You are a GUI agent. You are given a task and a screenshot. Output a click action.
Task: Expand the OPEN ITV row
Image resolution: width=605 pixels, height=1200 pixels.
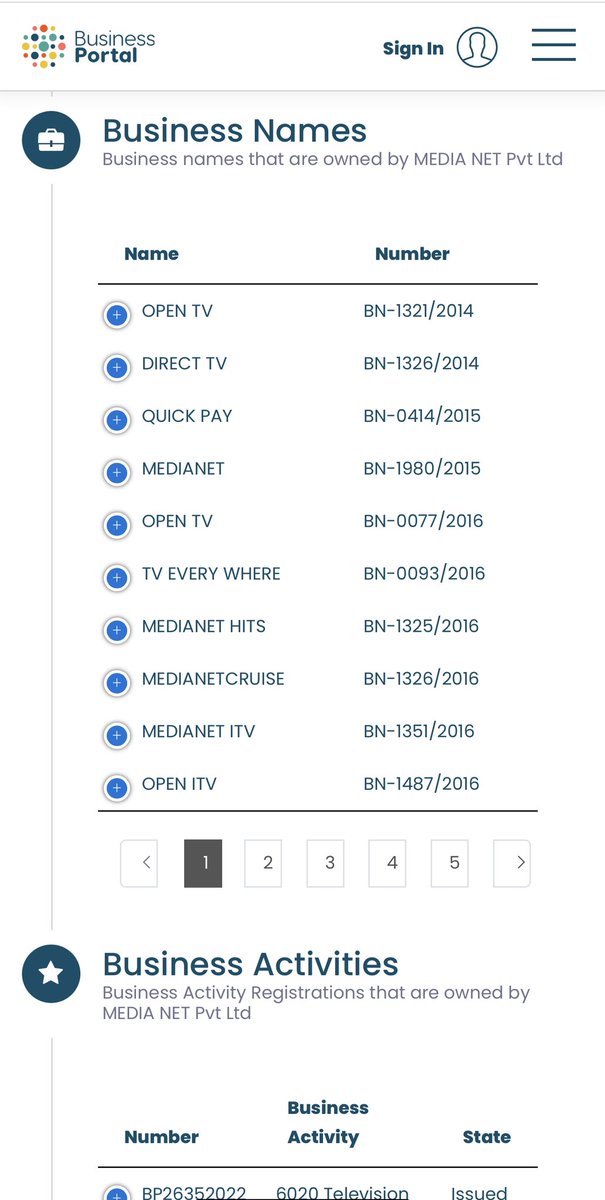[x=117, y=788]
